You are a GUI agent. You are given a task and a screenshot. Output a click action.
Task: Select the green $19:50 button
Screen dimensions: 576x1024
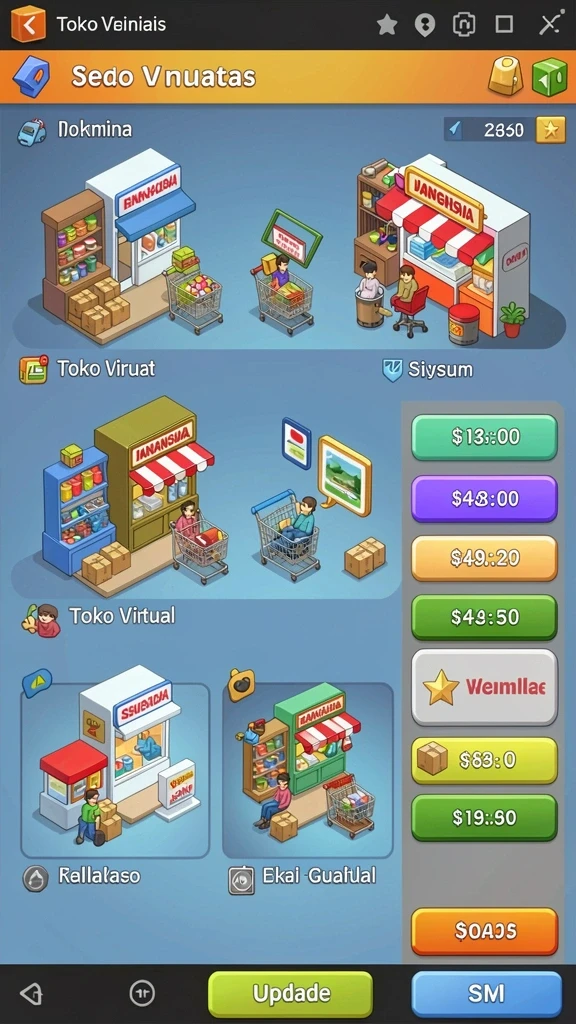[484, 817]
